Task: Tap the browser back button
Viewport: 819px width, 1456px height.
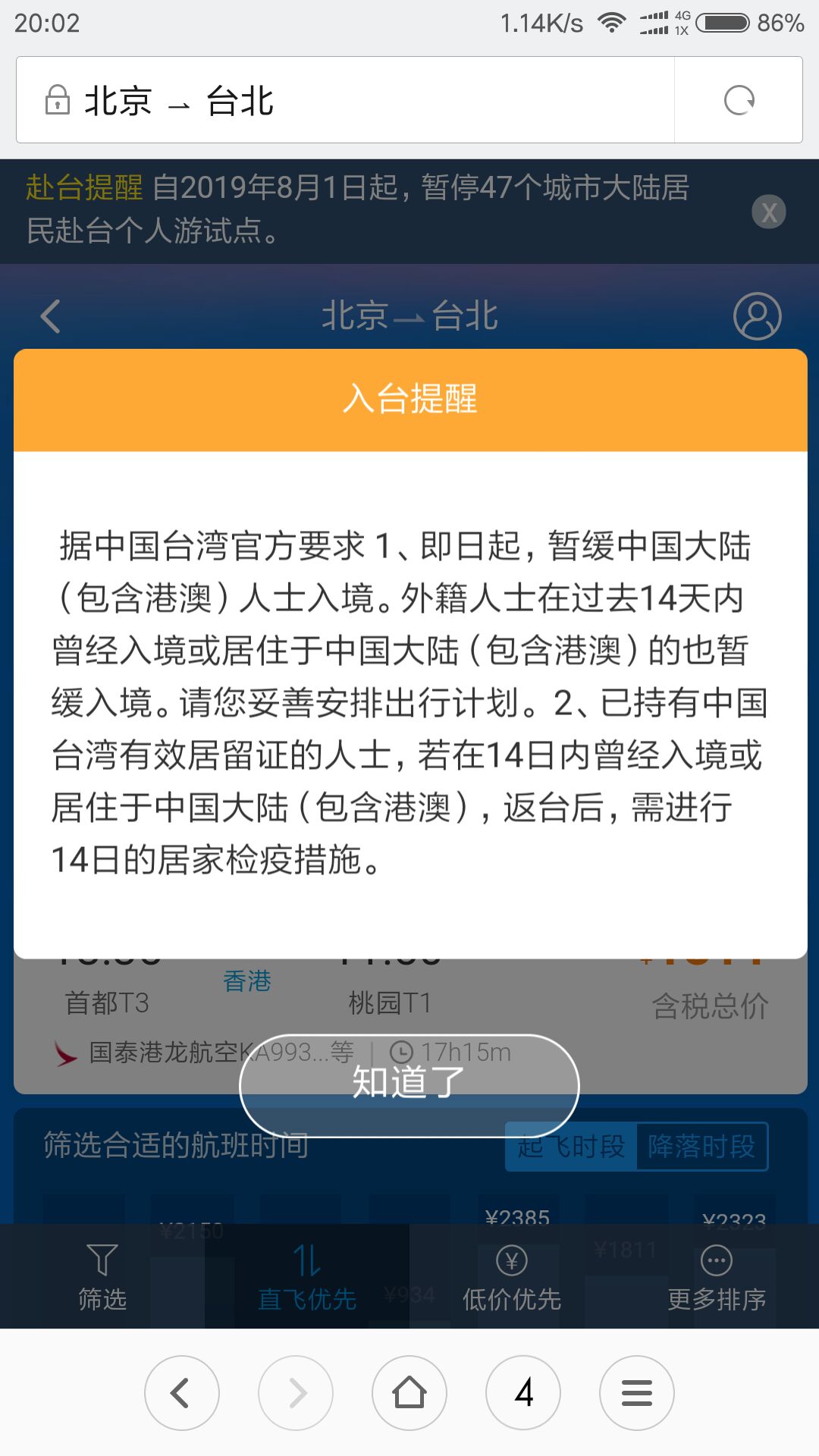Action: (x=182, y=1393)
